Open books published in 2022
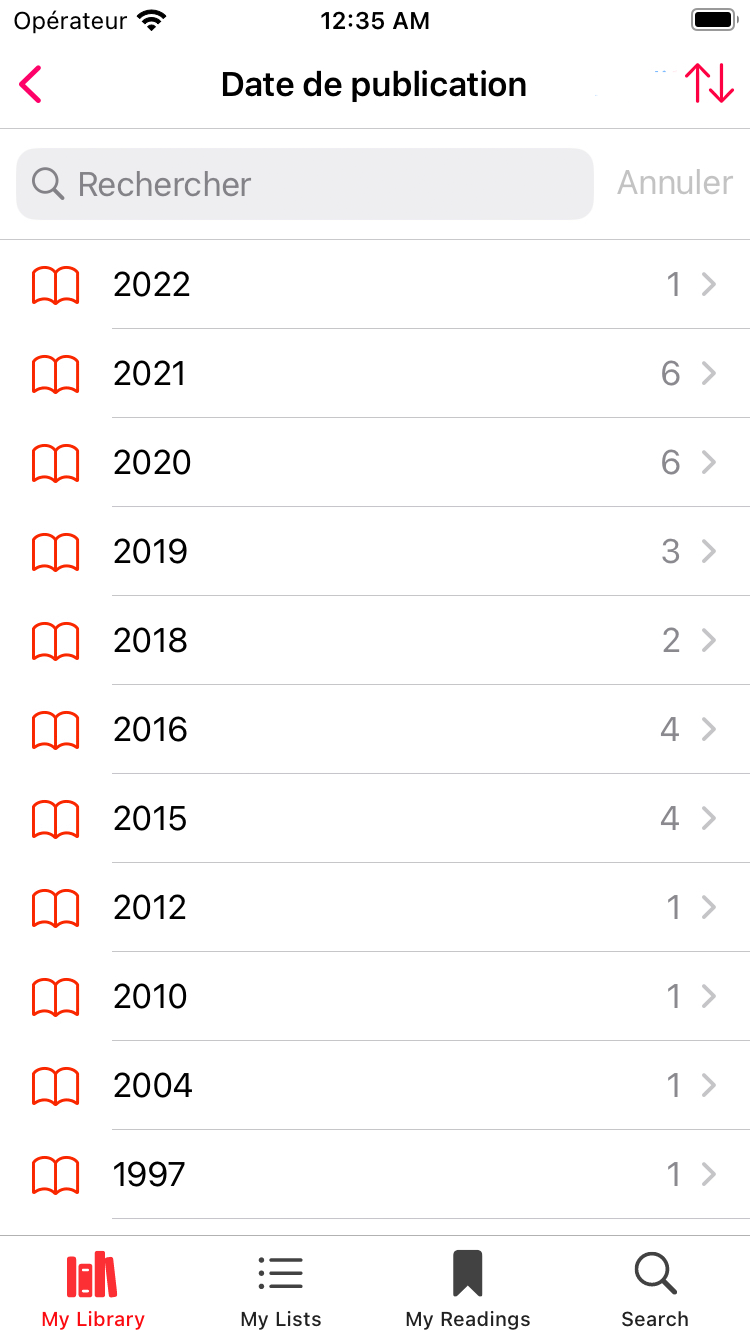Viewport: 750px width, 1334px height. [x=375, y=285]
